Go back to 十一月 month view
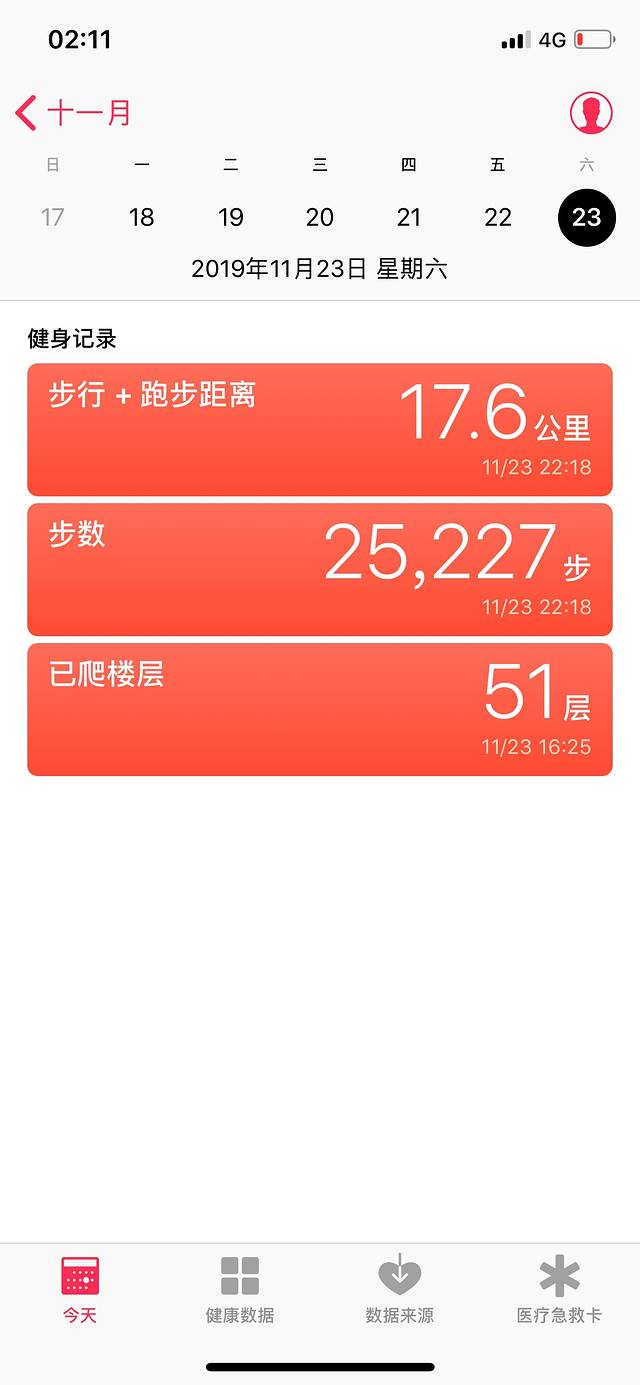The height and width of the screenshot is (1385, 640). [x=73, y=113]
